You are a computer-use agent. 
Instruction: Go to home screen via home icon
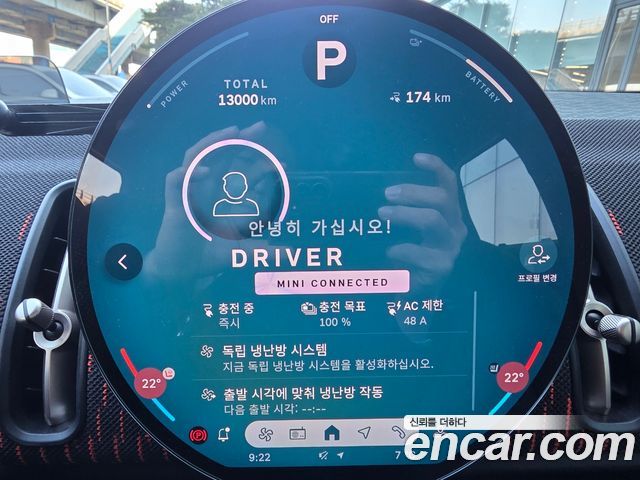point(331,433)
